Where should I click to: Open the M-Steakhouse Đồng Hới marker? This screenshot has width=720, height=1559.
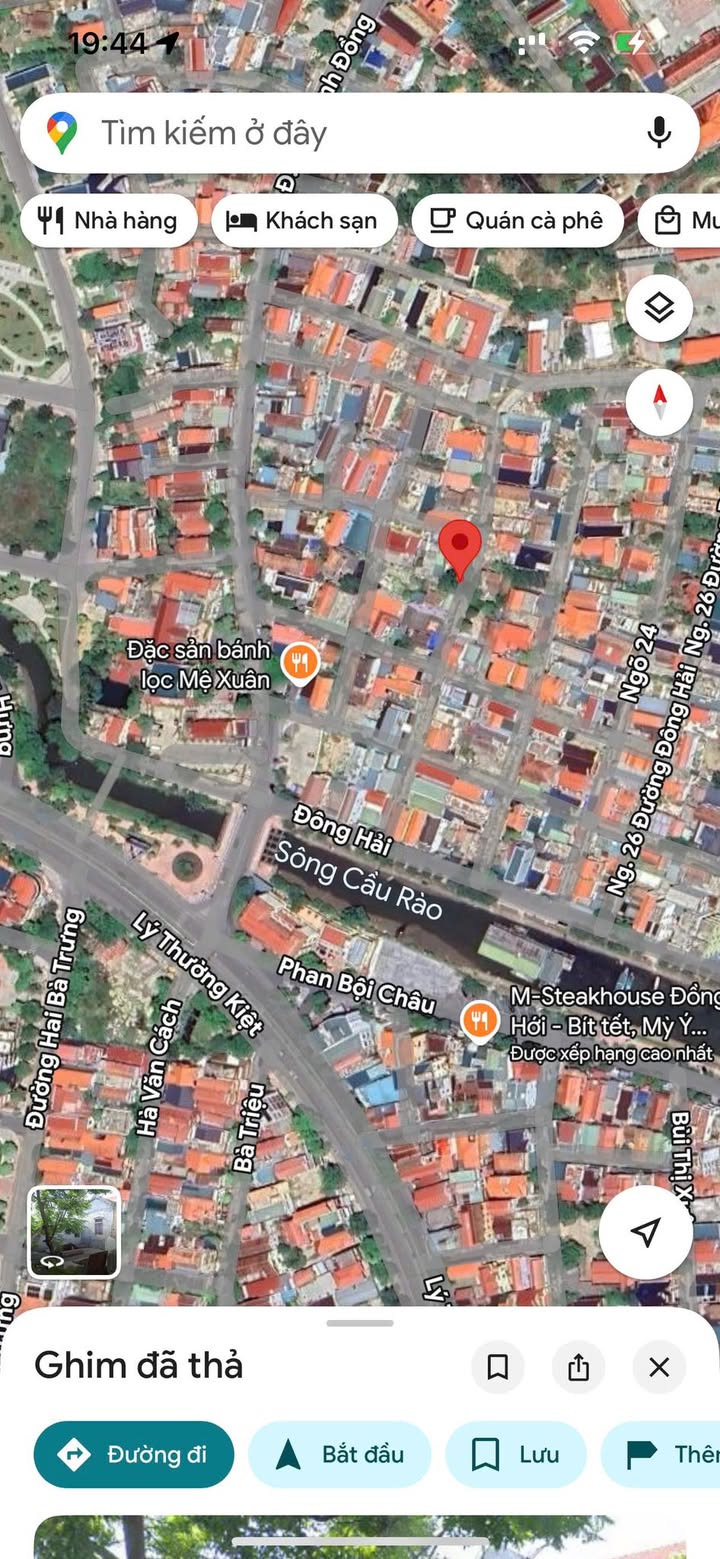tap(481, 1020)
